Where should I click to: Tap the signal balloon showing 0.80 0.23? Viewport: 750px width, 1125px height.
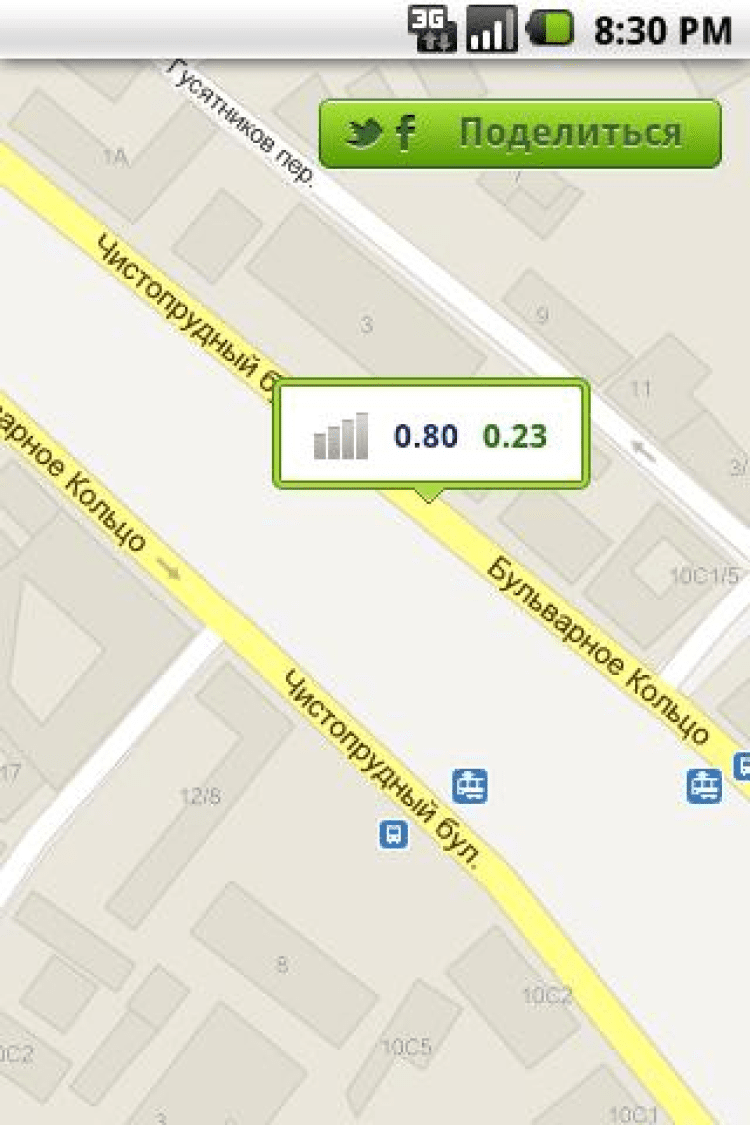pyautogui.click(x=430, y=436)
